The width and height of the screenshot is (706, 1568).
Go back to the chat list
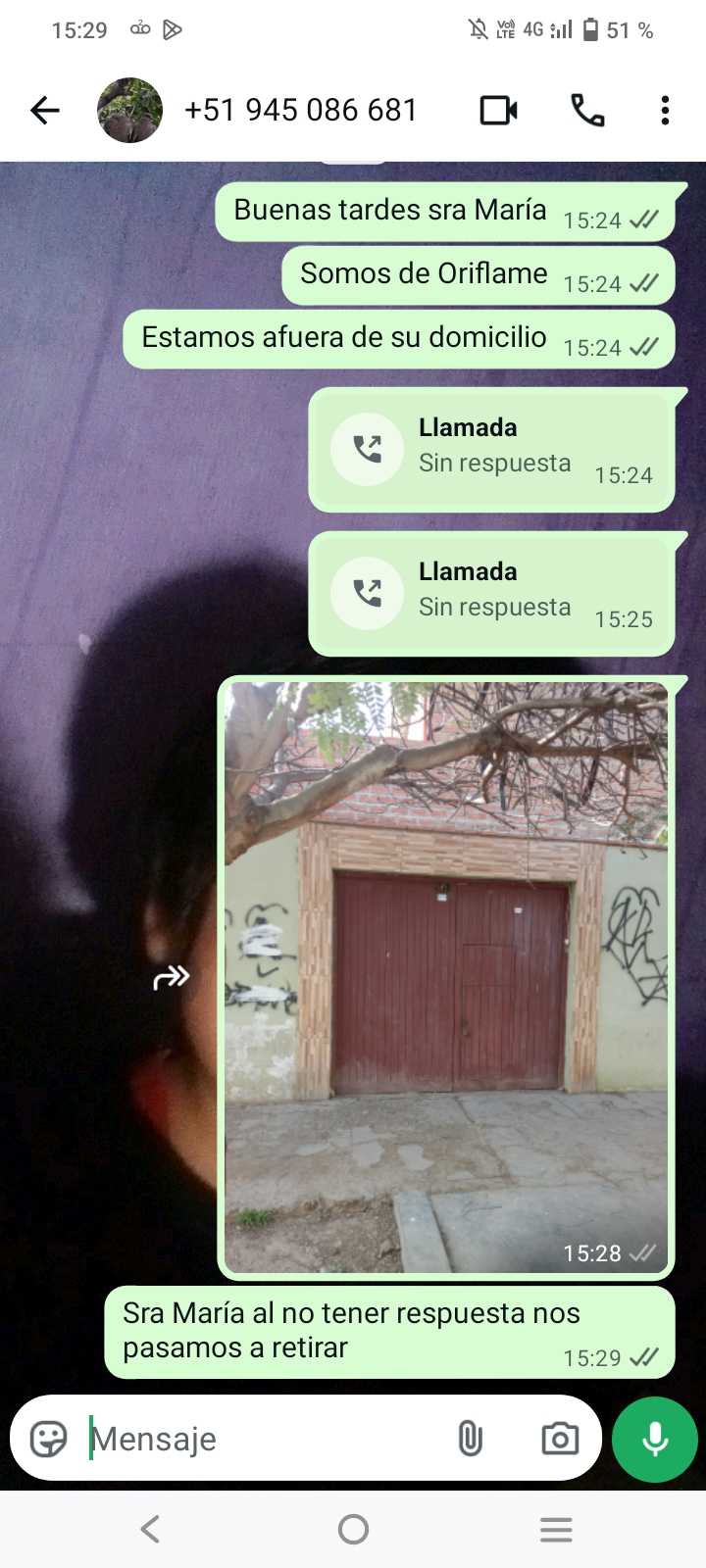point(45,111)
